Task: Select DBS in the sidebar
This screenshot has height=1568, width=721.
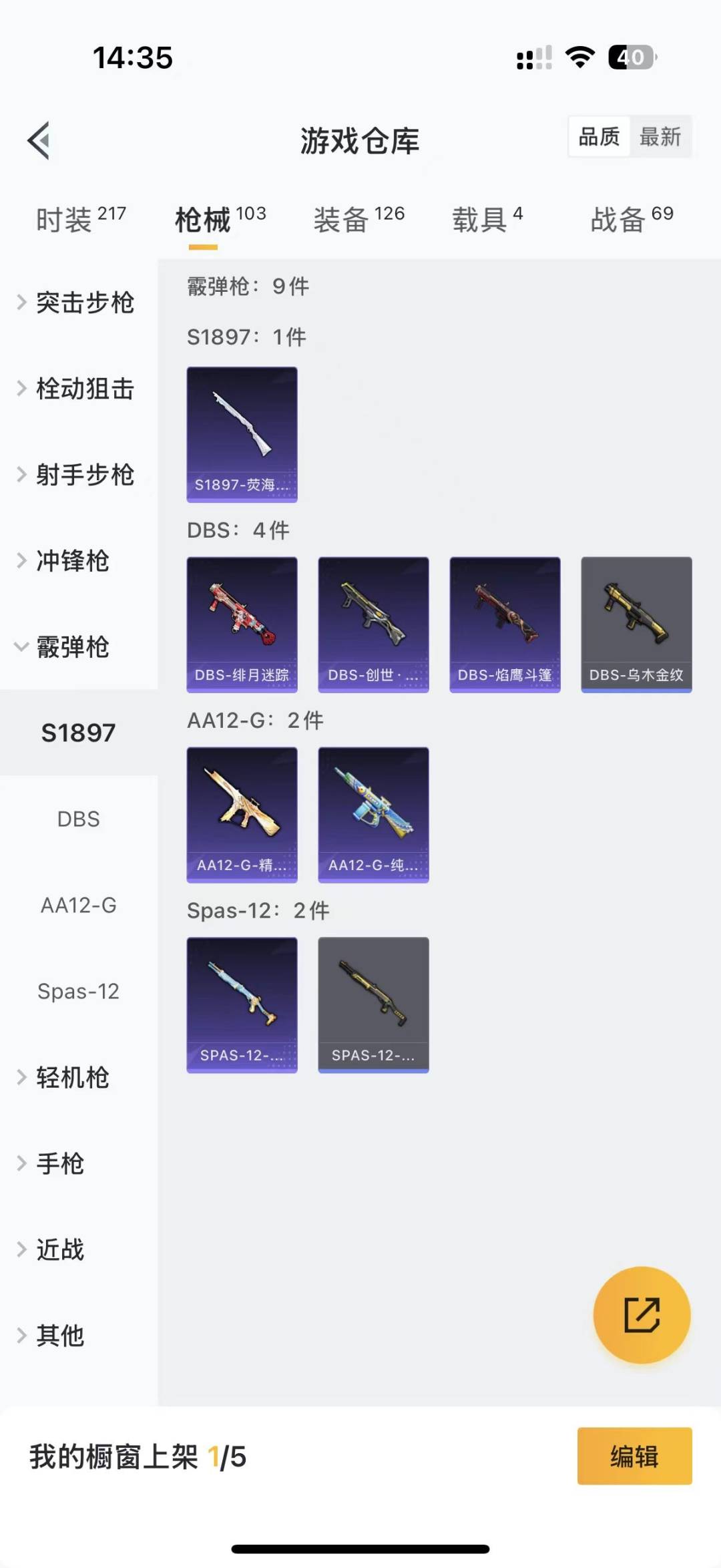Action: [78, 819]
